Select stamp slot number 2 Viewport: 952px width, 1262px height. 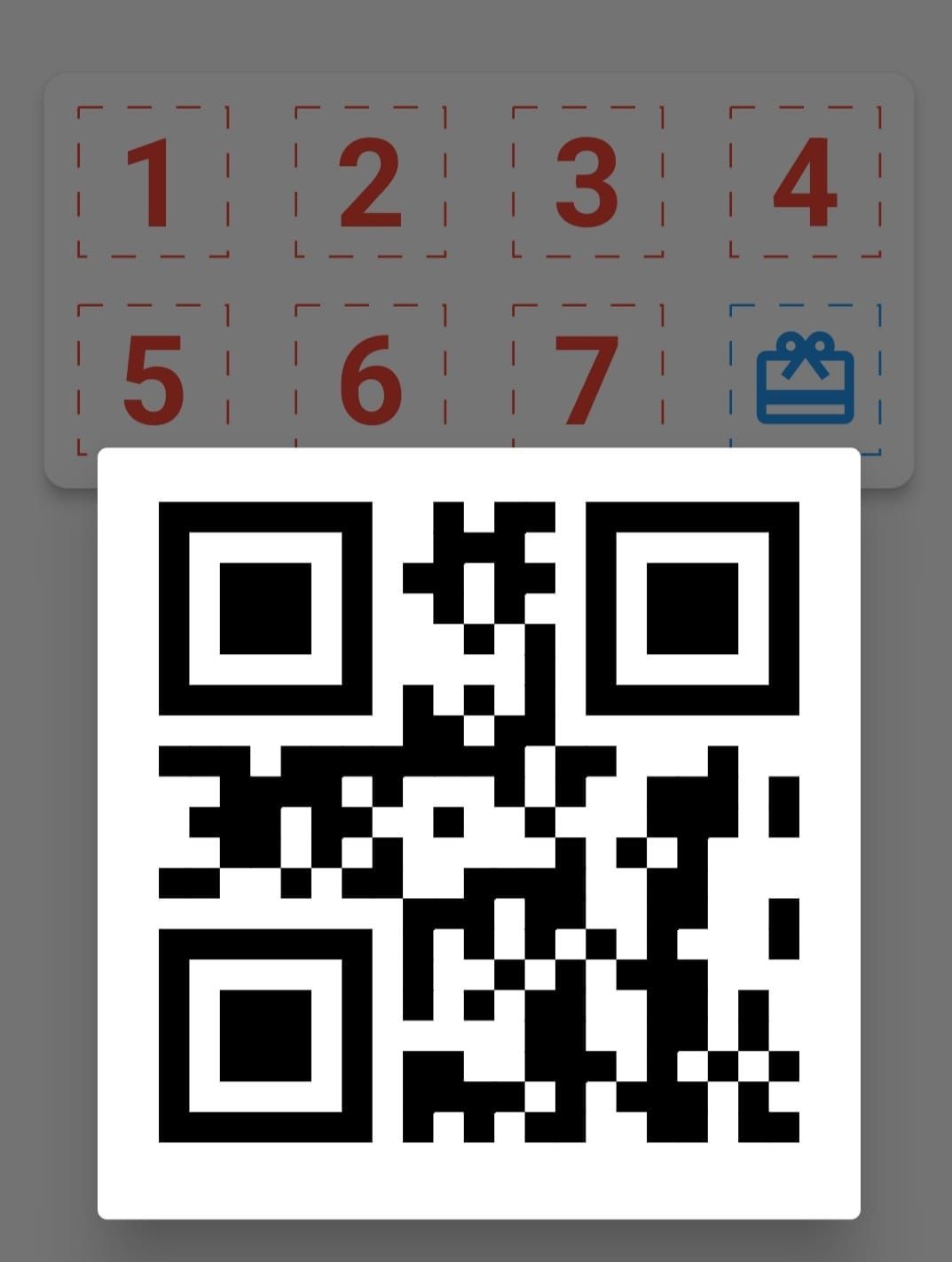[x=370, y=182]
